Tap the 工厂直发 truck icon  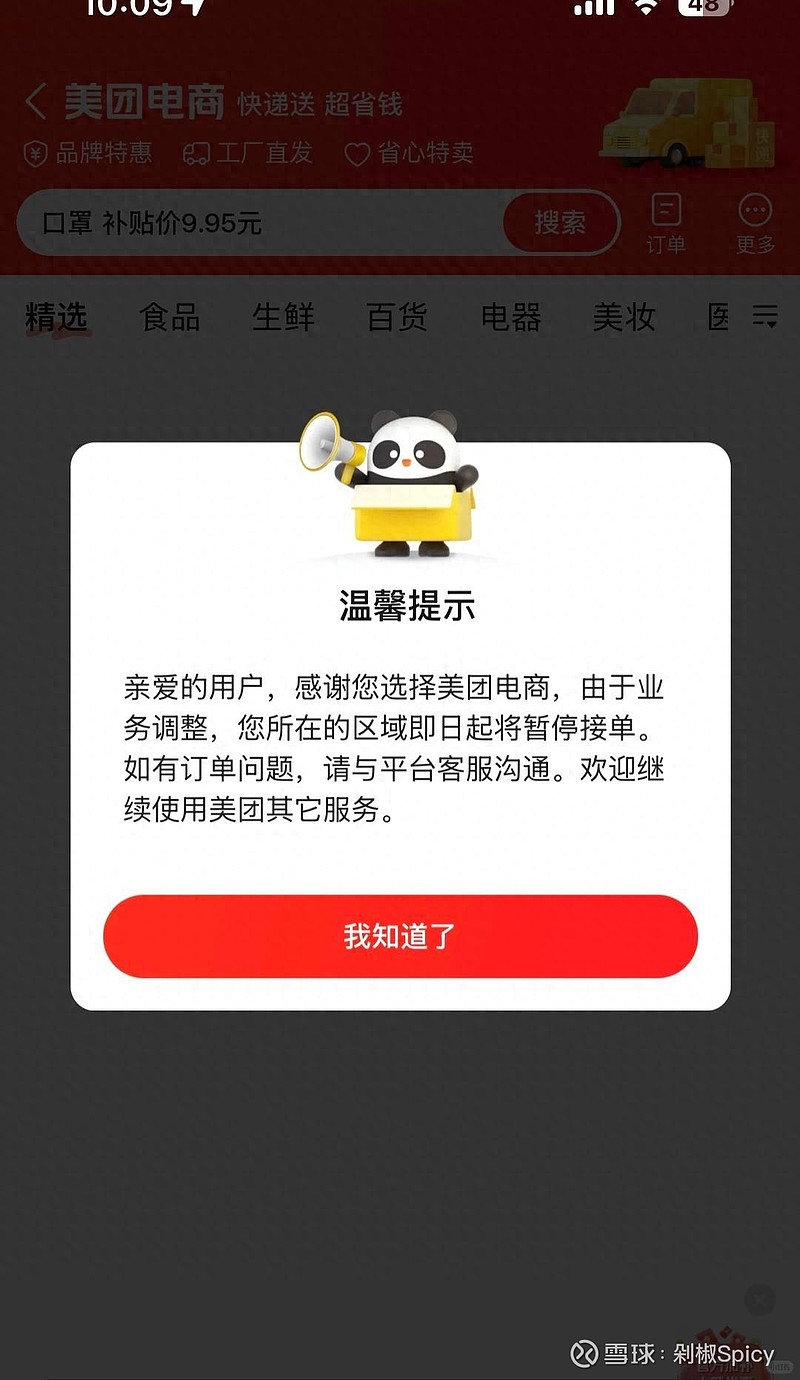[x=197, y=153]
